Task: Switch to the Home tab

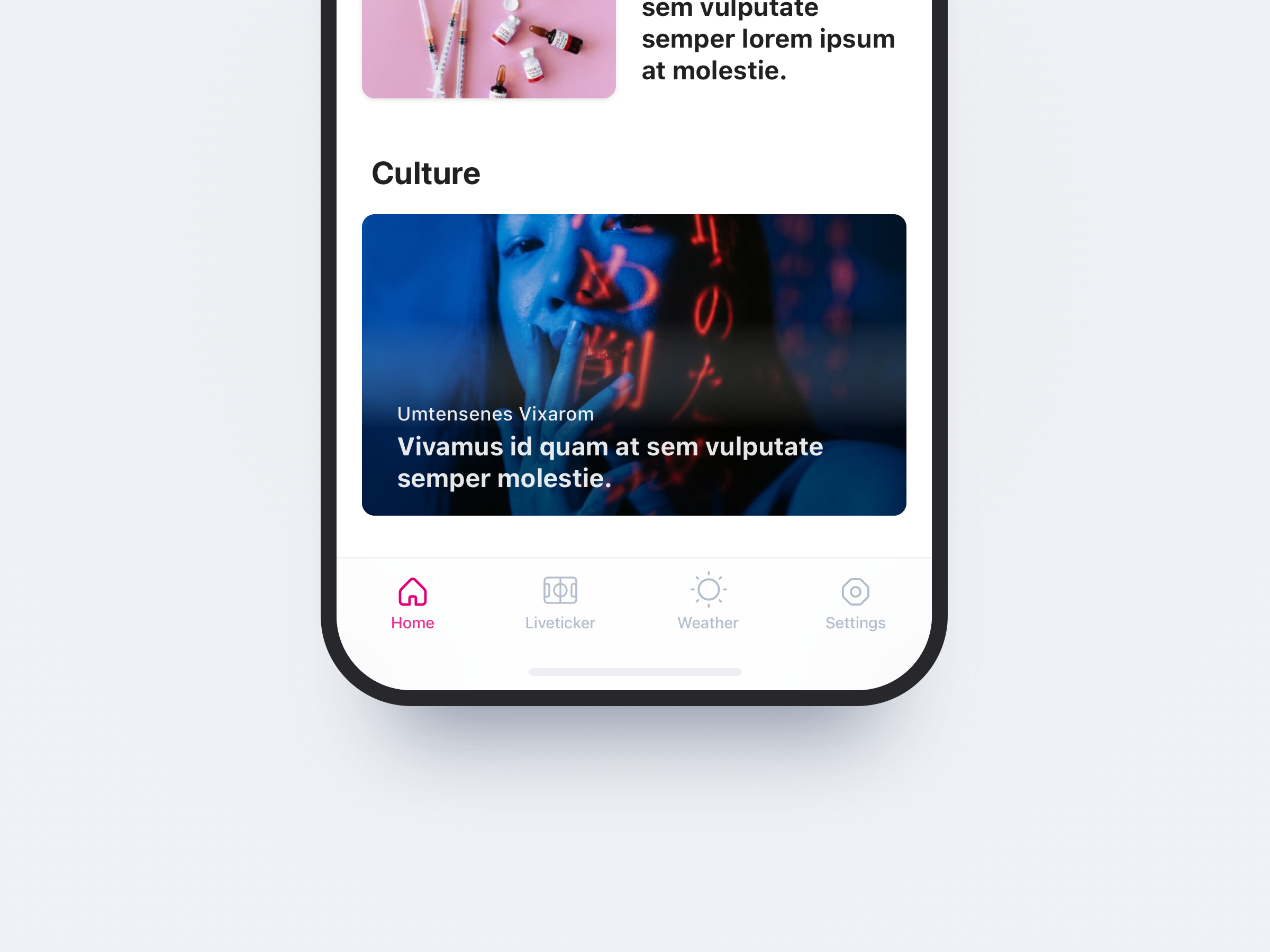Action: pyautogui.click(x=412, y=602)
